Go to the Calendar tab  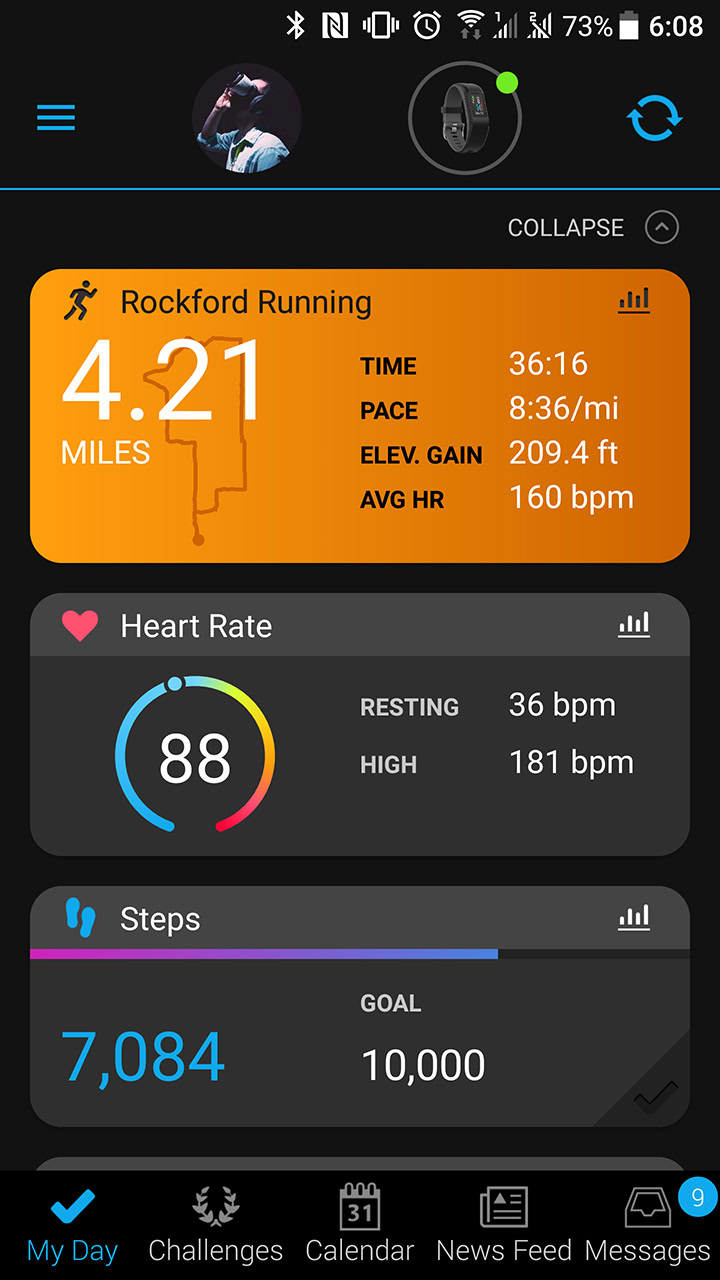[x=360, y=1226]
